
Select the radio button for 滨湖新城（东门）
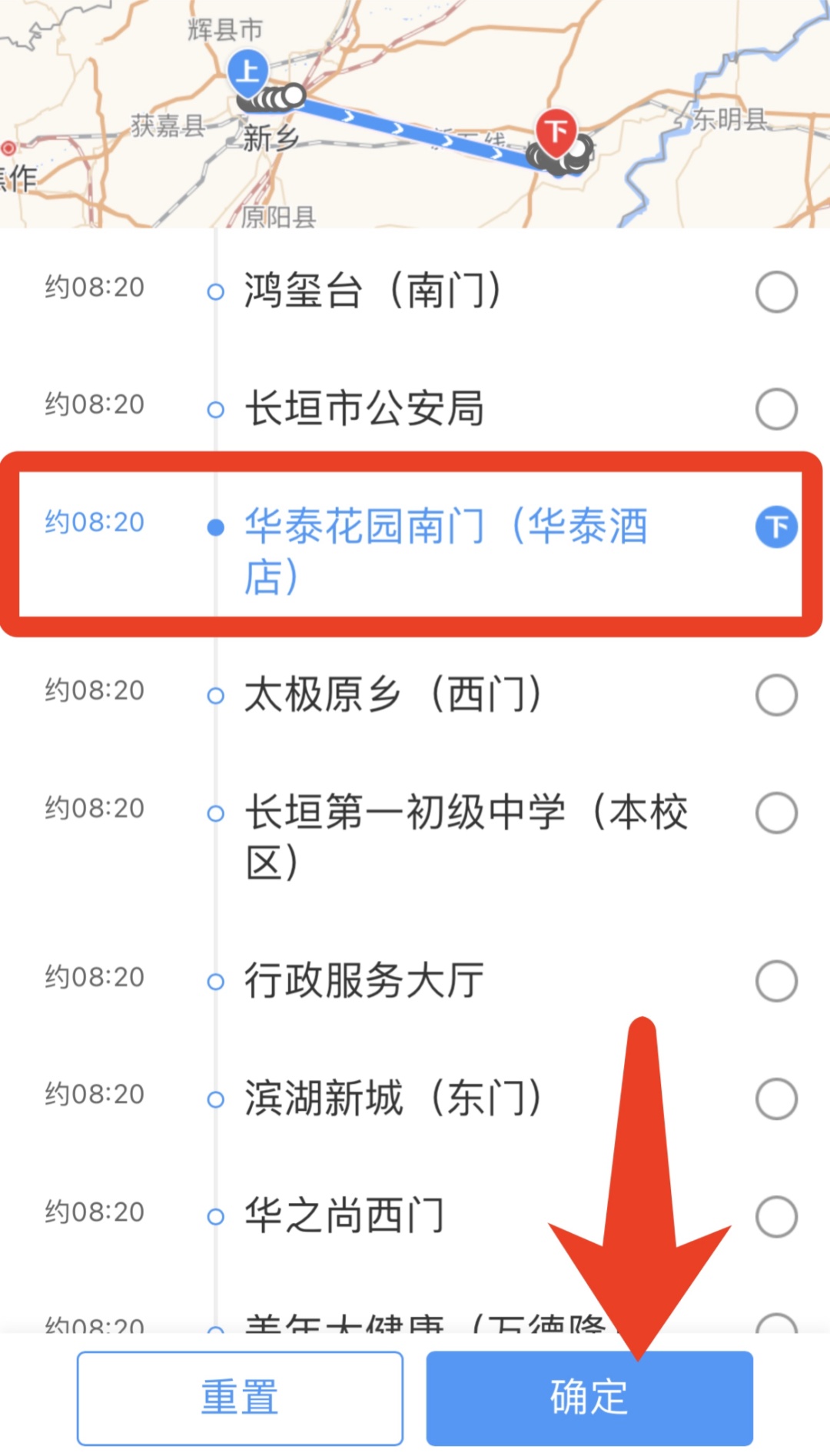coord(776,1098)
